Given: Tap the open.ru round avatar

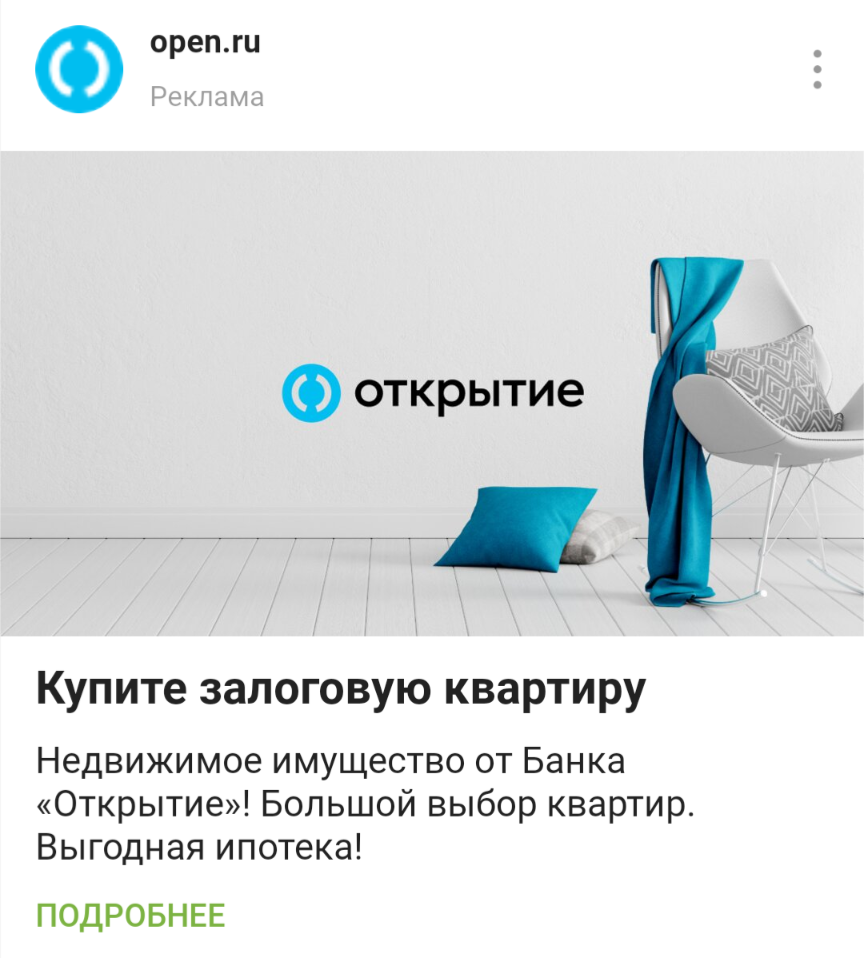Looking at the screenshot, I should 78,70.
